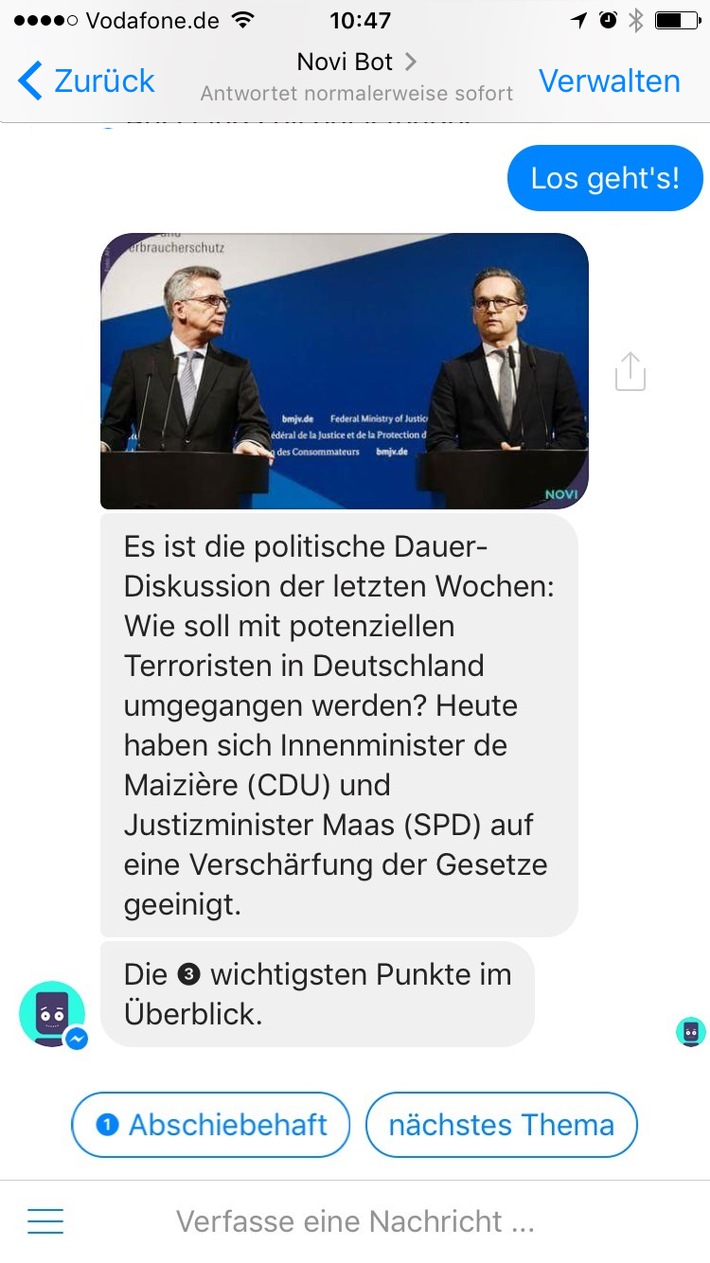Screen dimensions: 710x1263
Task: Share the news image message
Action: (630, 371)
